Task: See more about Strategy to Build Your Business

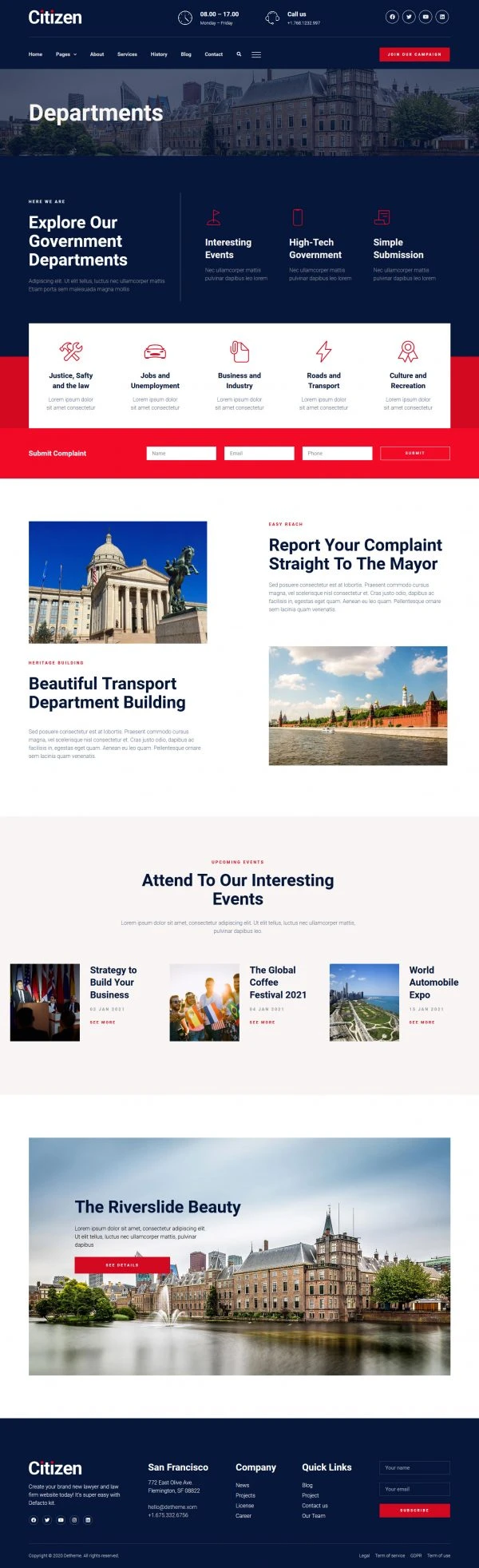Action: pyautogui.click(x=102, y=1022)
